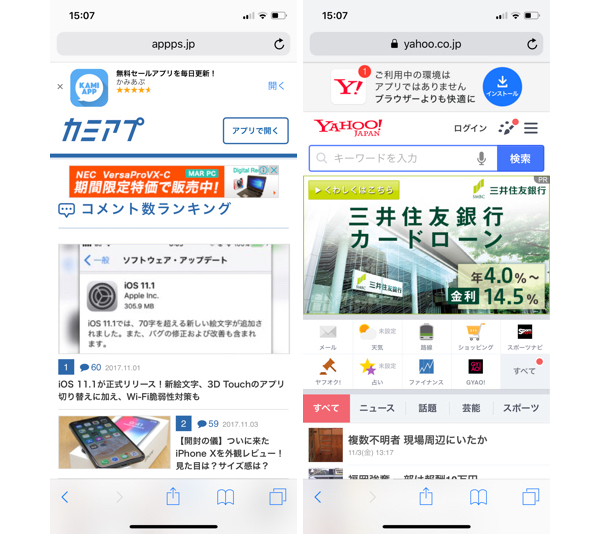Dismiss the KAMI APP smart banner

(x=60, y=86)
